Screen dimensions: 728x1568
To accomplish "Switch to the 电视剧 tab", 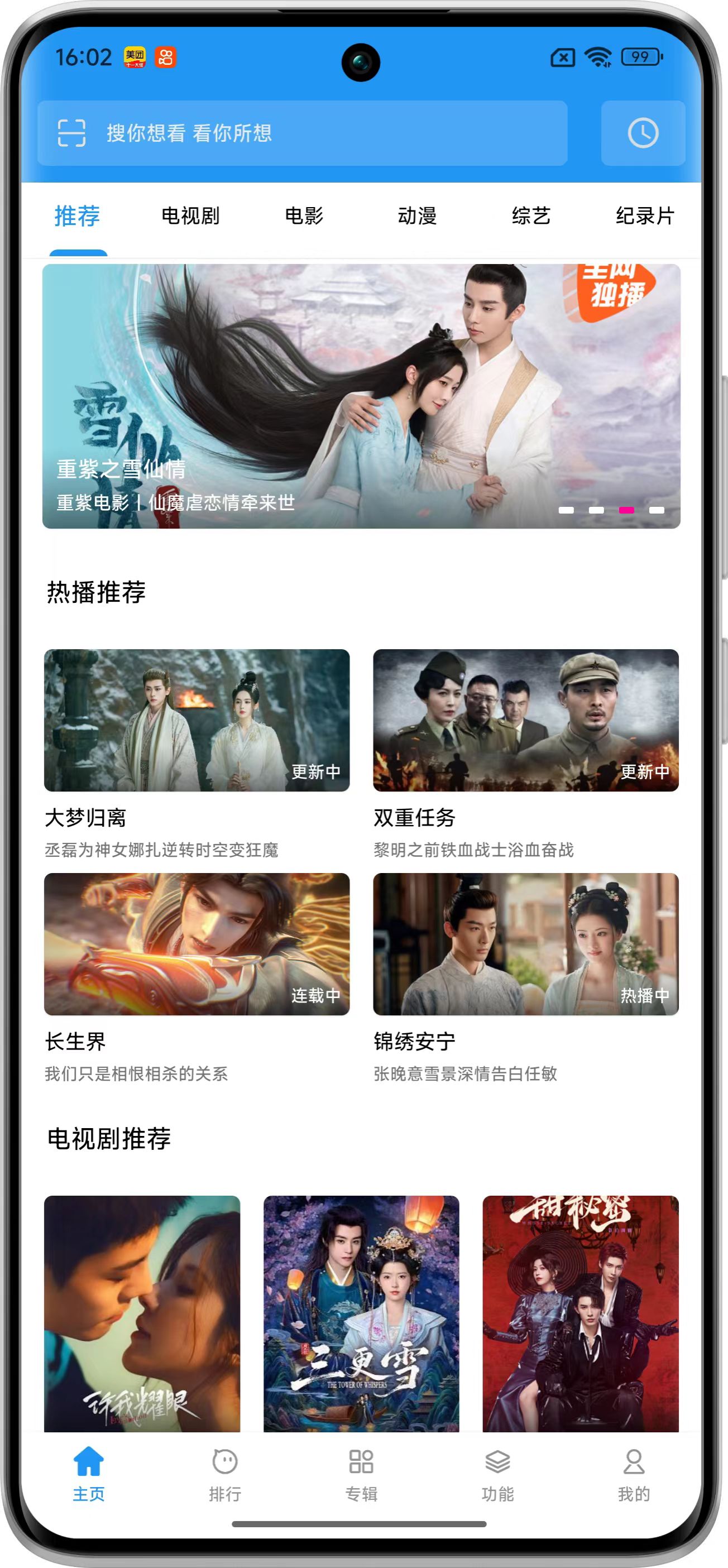I will pyautogui.click(x=190, y=216).
